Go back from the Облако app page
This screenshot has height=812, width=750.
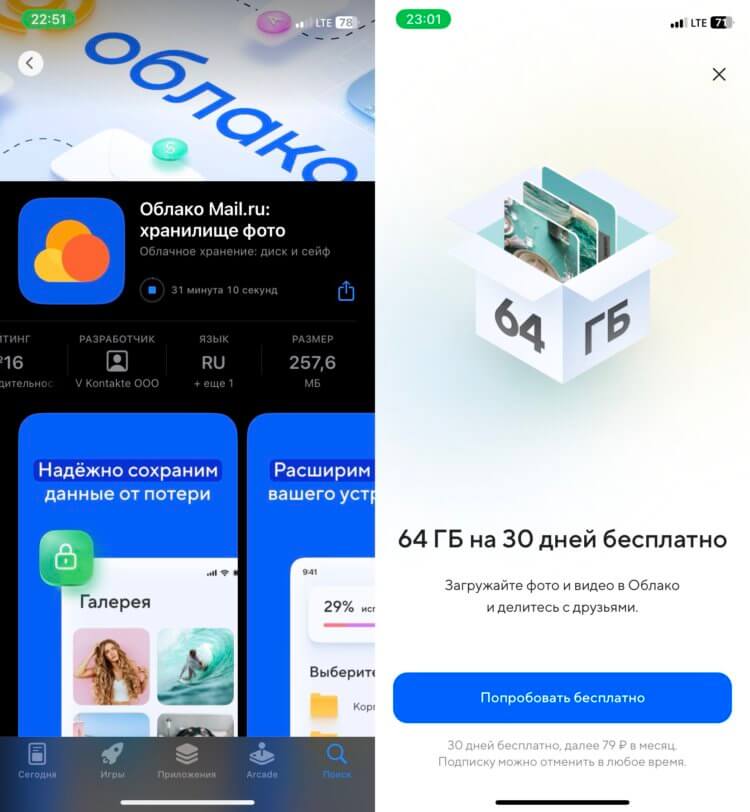click(x=30, y=63)
